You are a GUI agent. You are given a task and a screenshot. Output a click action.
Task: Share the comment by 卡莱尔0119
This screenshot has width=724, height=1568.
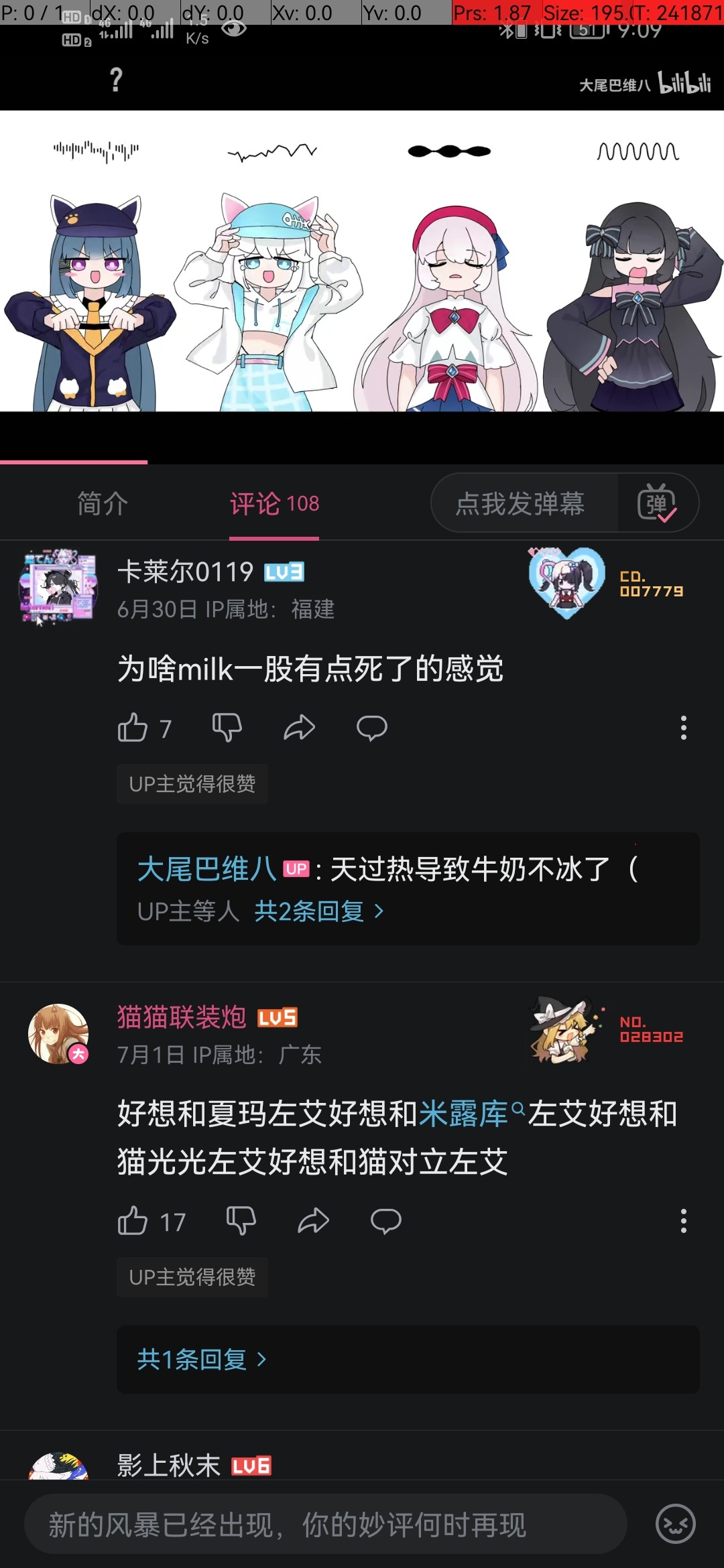click(x=299, y=728)
